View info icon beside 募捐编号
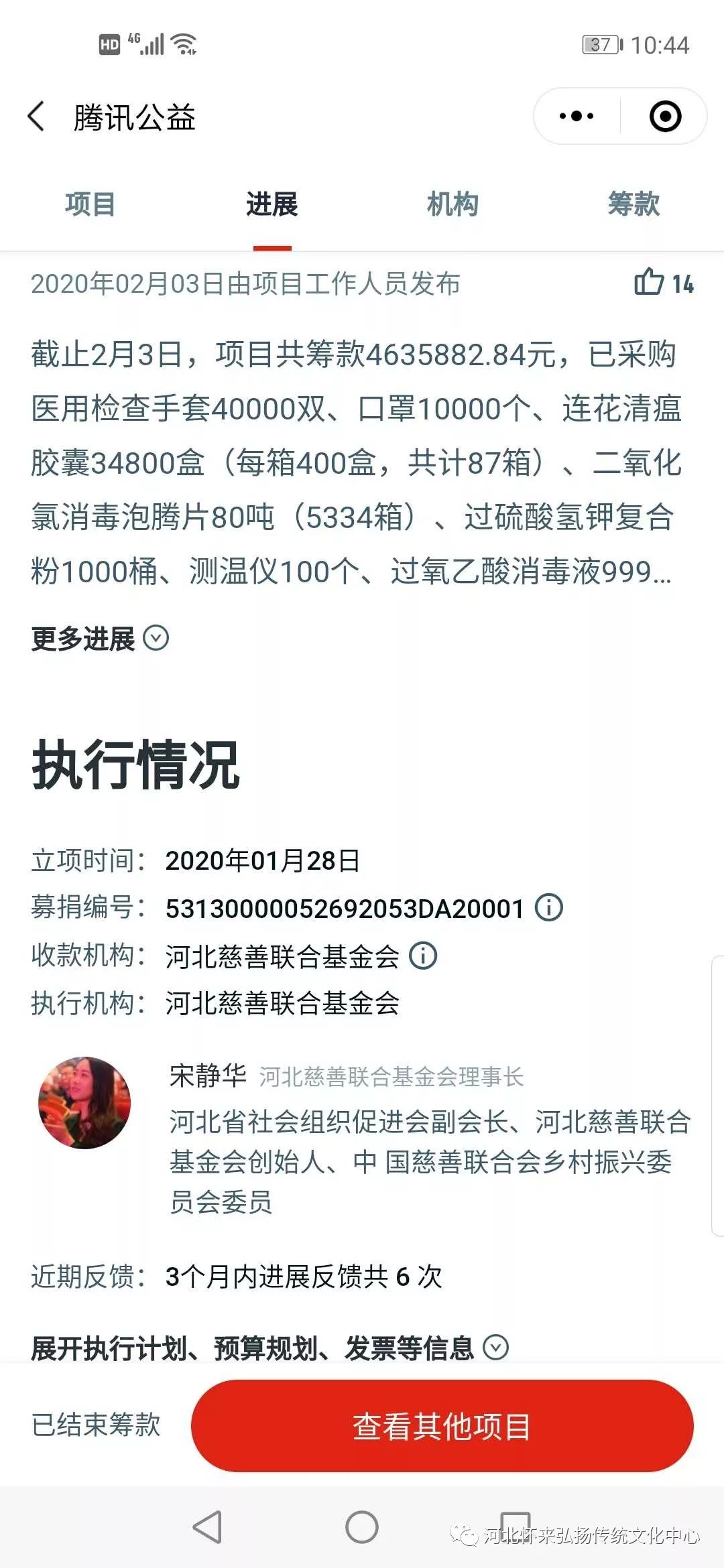Viewport: 724px width, 1568px height. point(549,908)
